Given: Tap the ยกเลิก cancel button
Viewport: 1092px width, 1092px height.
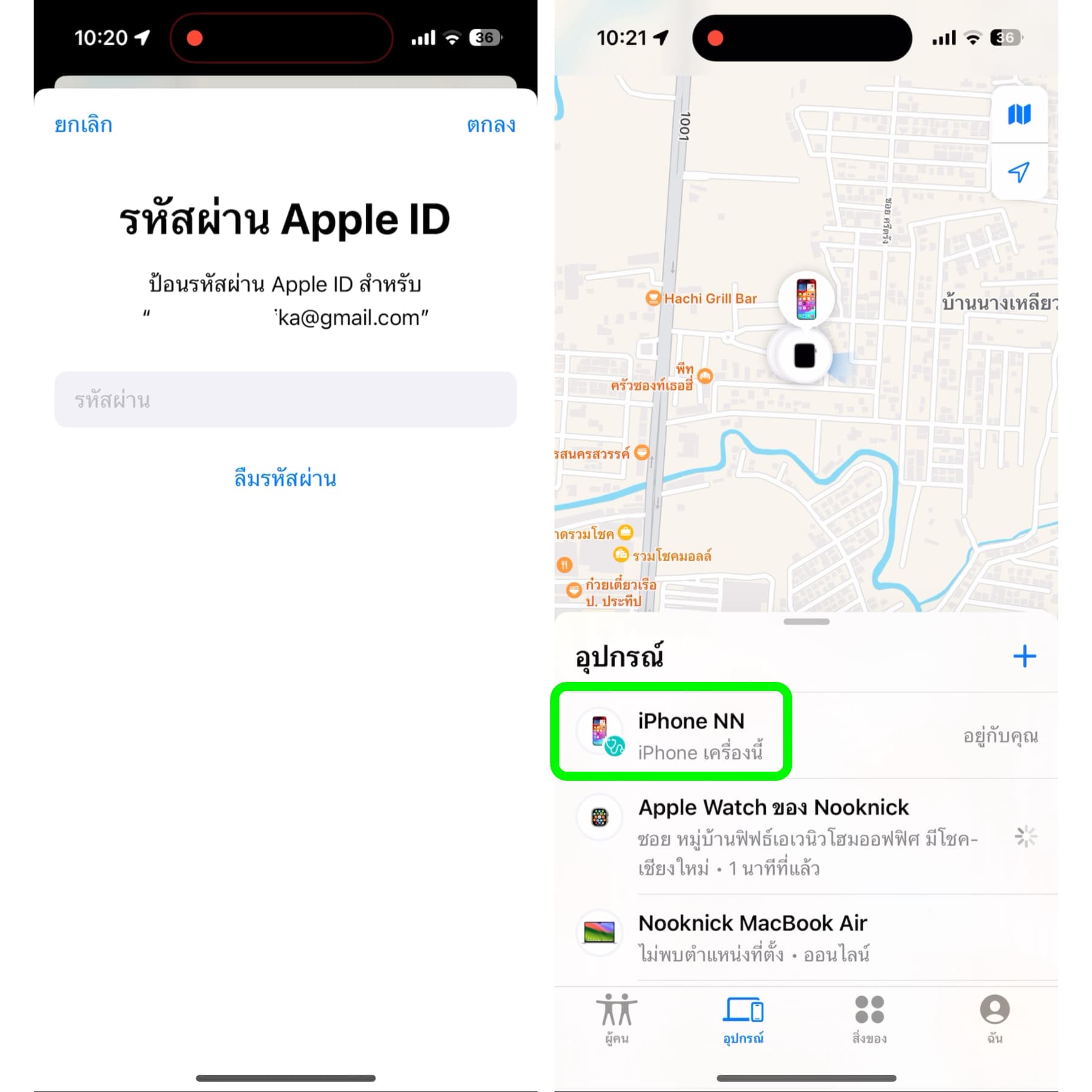Looking at the screenshot, I should point(83,125).
